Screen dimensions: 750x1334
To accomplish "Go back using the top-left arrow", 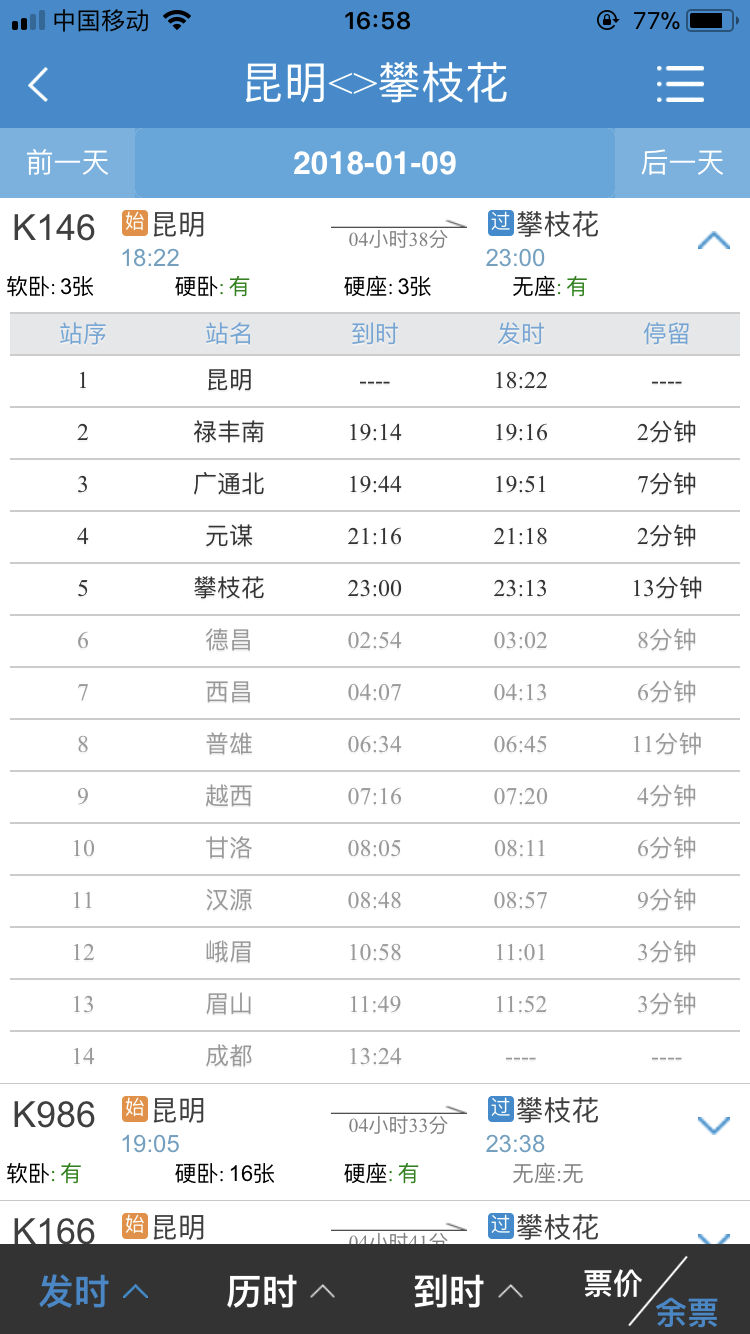I will pos(38,85).
